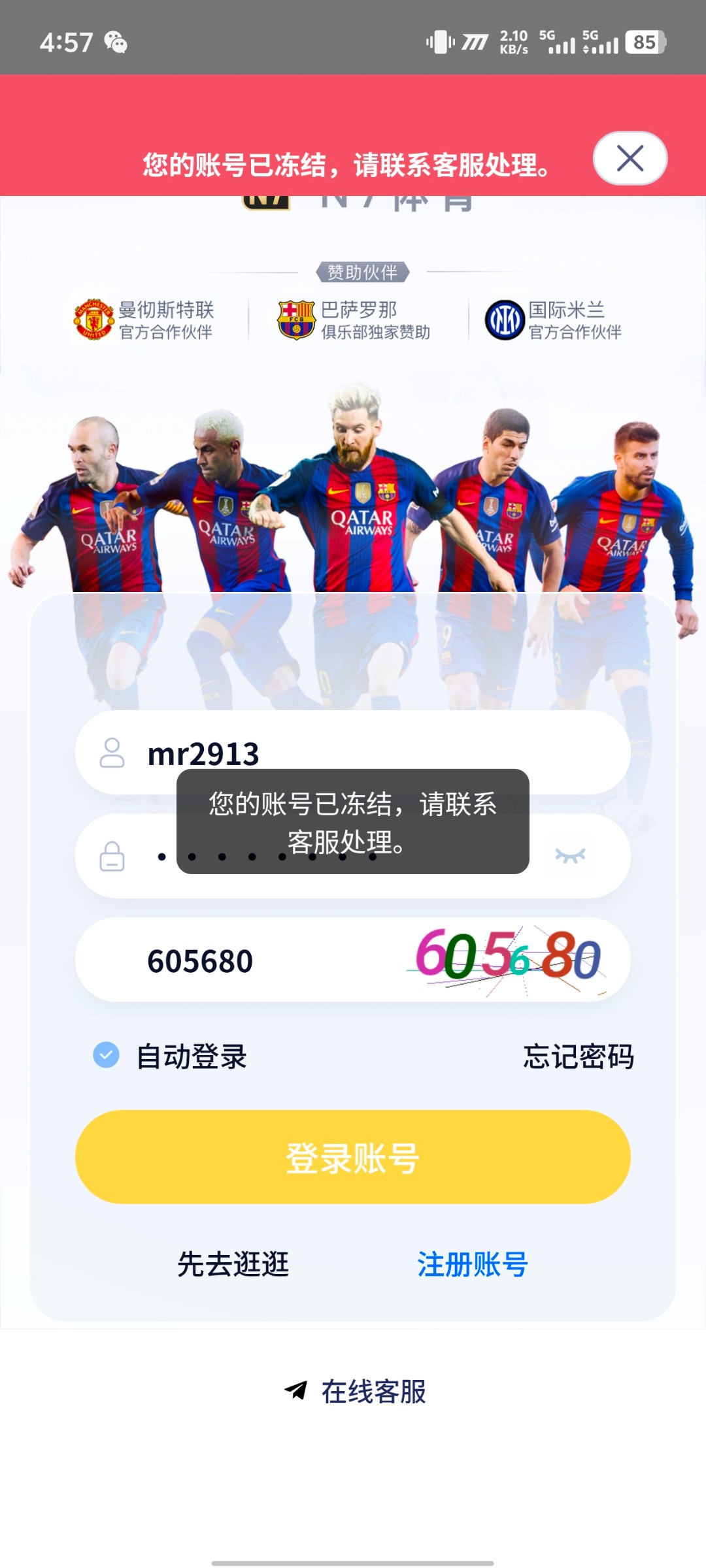This screenshot has width=706, height=1568.
Task: Refresh the captcha image
Action: 509,959
